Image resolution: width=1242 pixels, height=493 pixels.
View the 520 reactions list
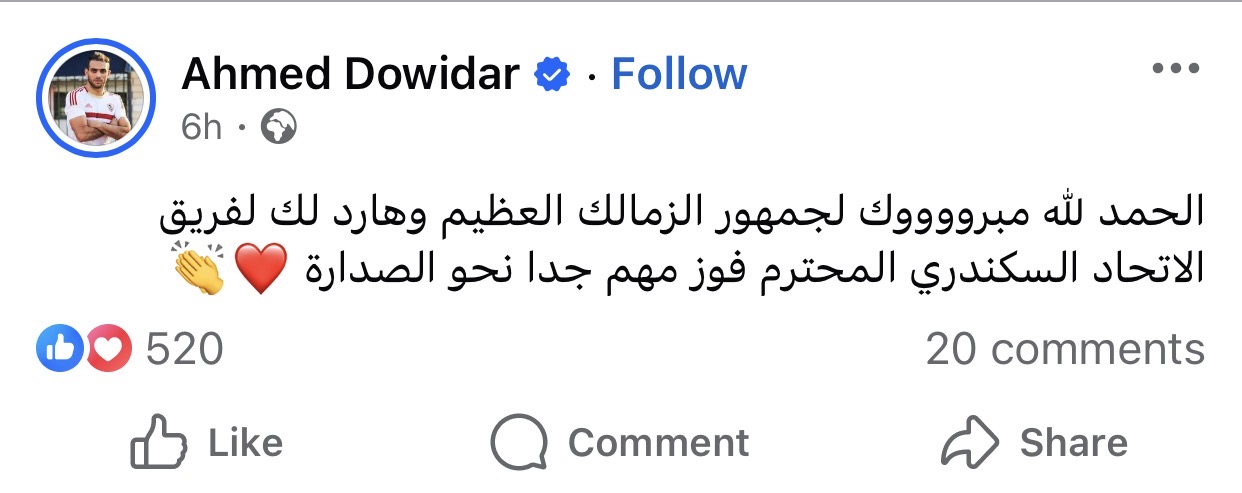(x=130, y=350)
